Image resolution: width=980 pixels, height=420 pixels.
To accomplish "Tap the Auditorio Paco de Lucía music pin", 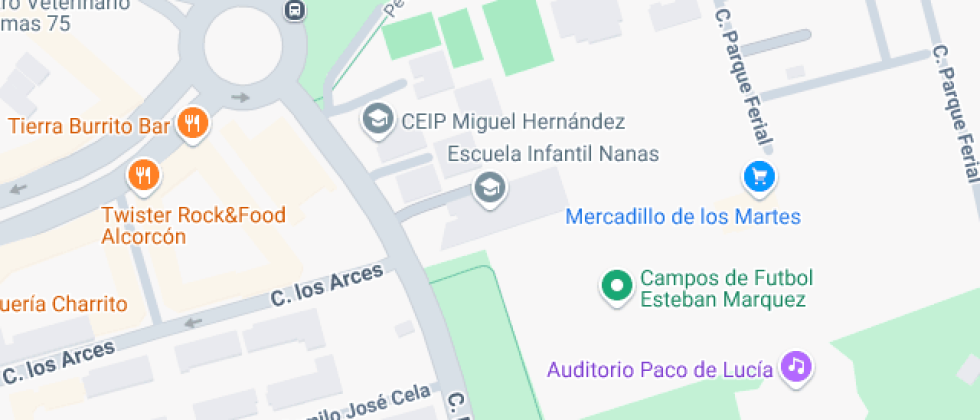I will tap(796, 366).
